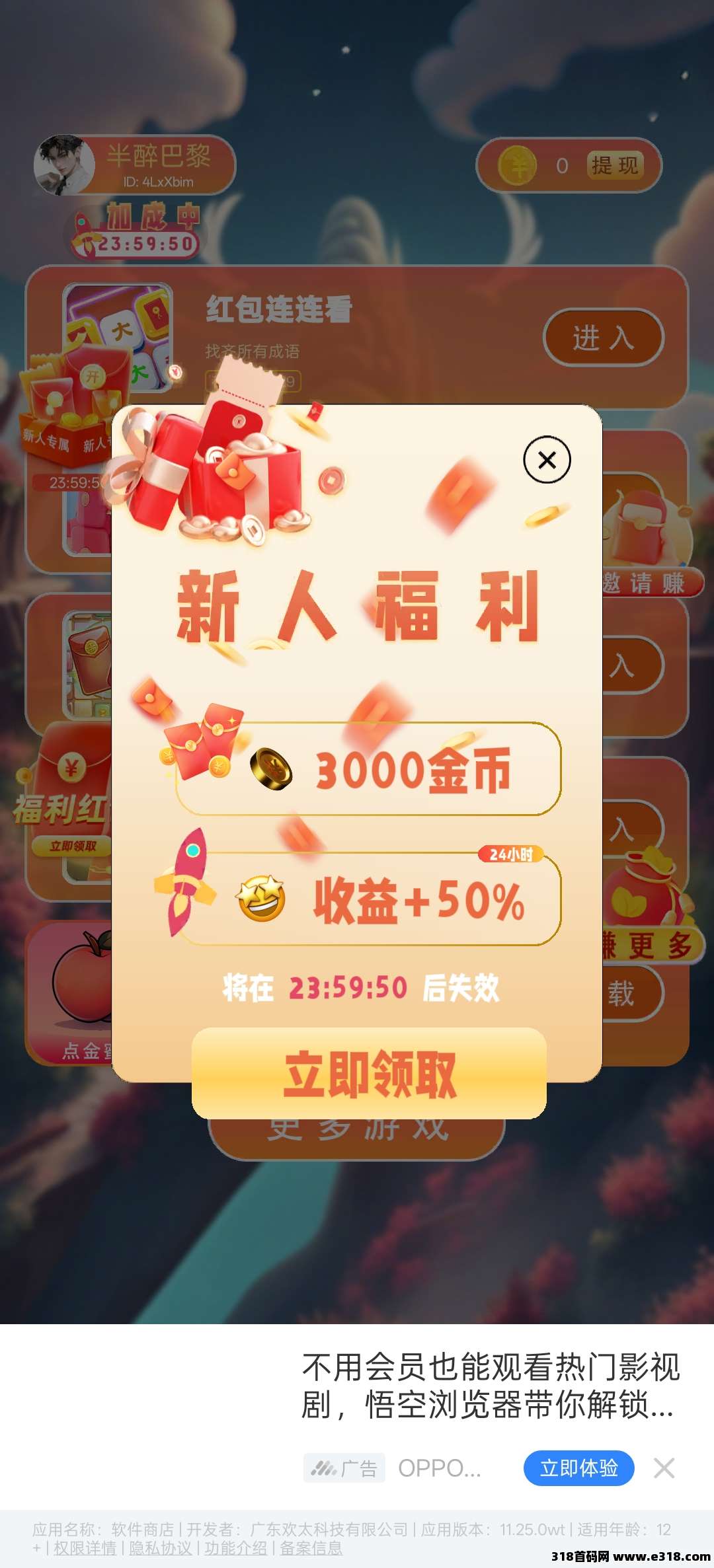Tap the 提现 withdraw button
The width and height of the screenshot is (714, 1568).
coord(615,165)
